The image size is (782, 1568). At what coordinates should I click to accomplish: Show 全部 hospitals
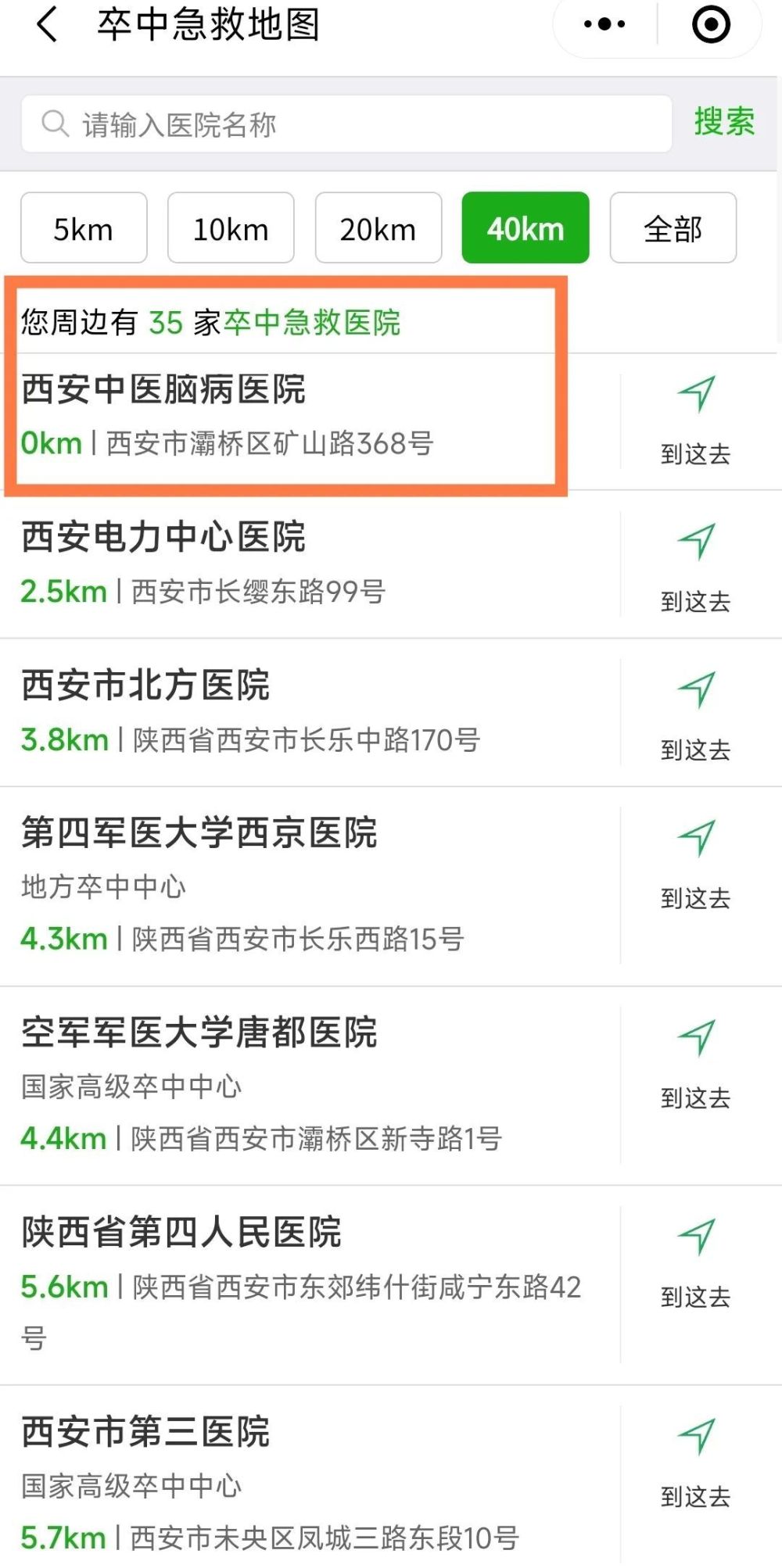pyautogui.click(x=673, y=228)
